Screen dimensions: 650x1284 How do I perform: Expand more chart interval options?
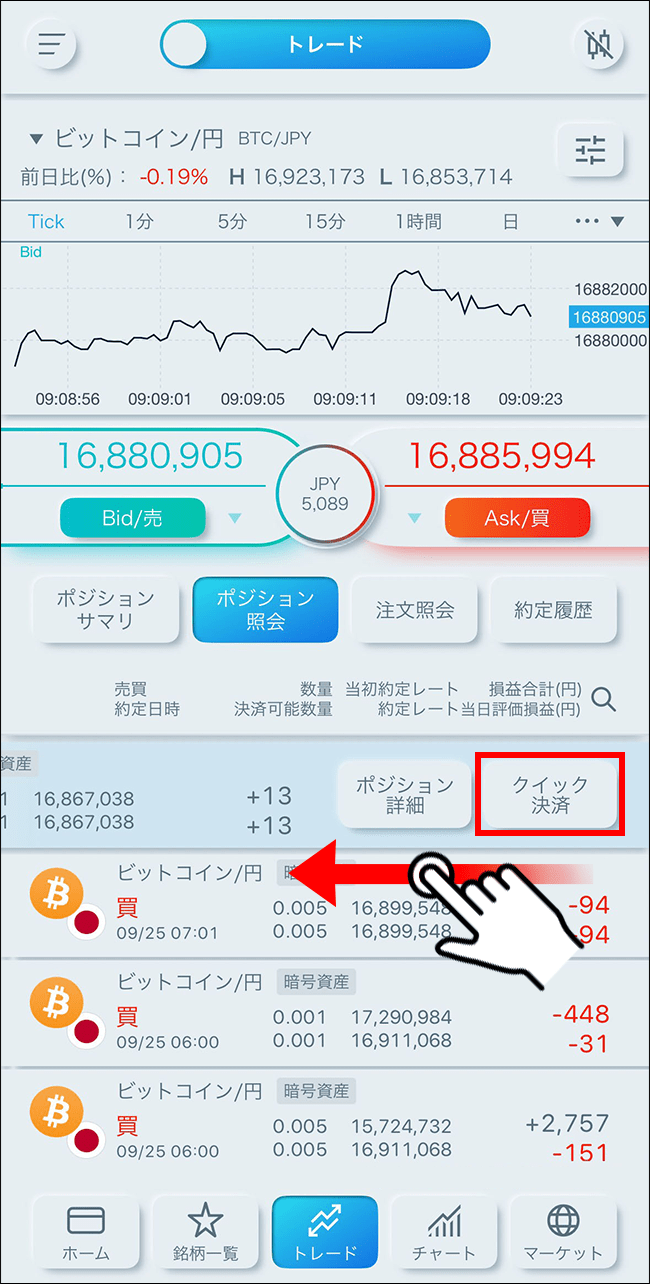click(599, 222)
